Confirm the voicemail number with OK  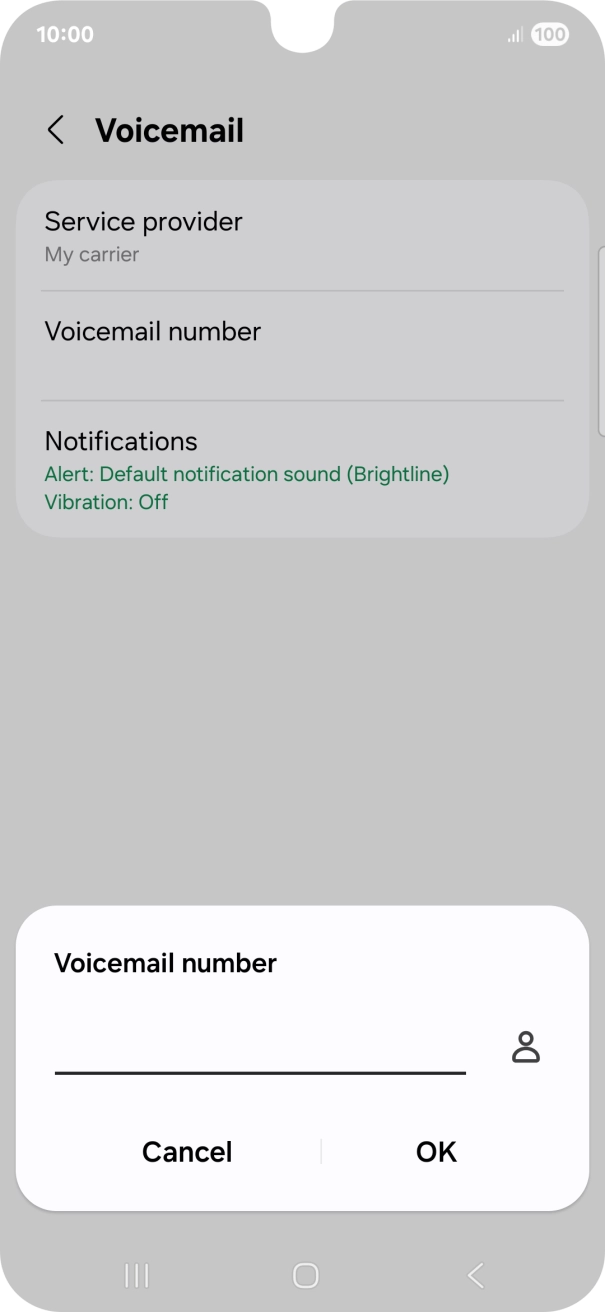436,1152
